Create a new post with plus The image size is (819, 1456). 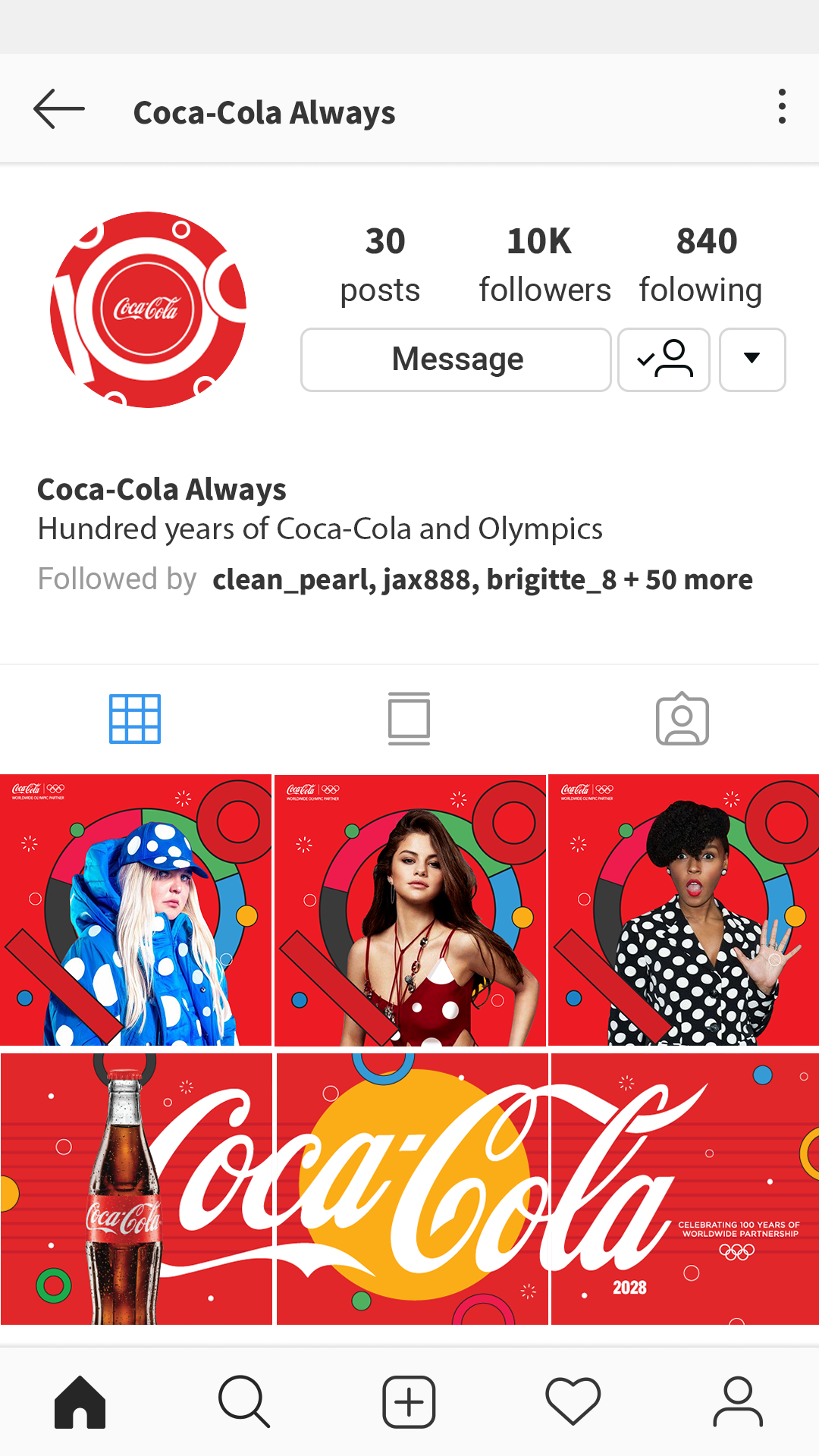(409, 1402)
